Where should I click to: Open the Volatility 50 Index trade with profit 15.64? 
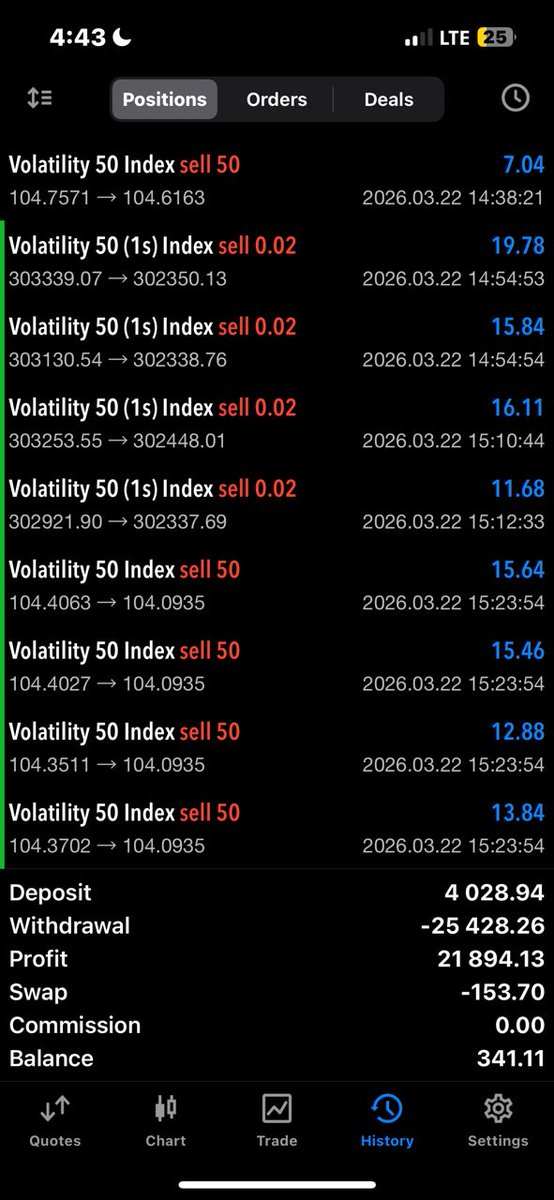pos(277,586)
